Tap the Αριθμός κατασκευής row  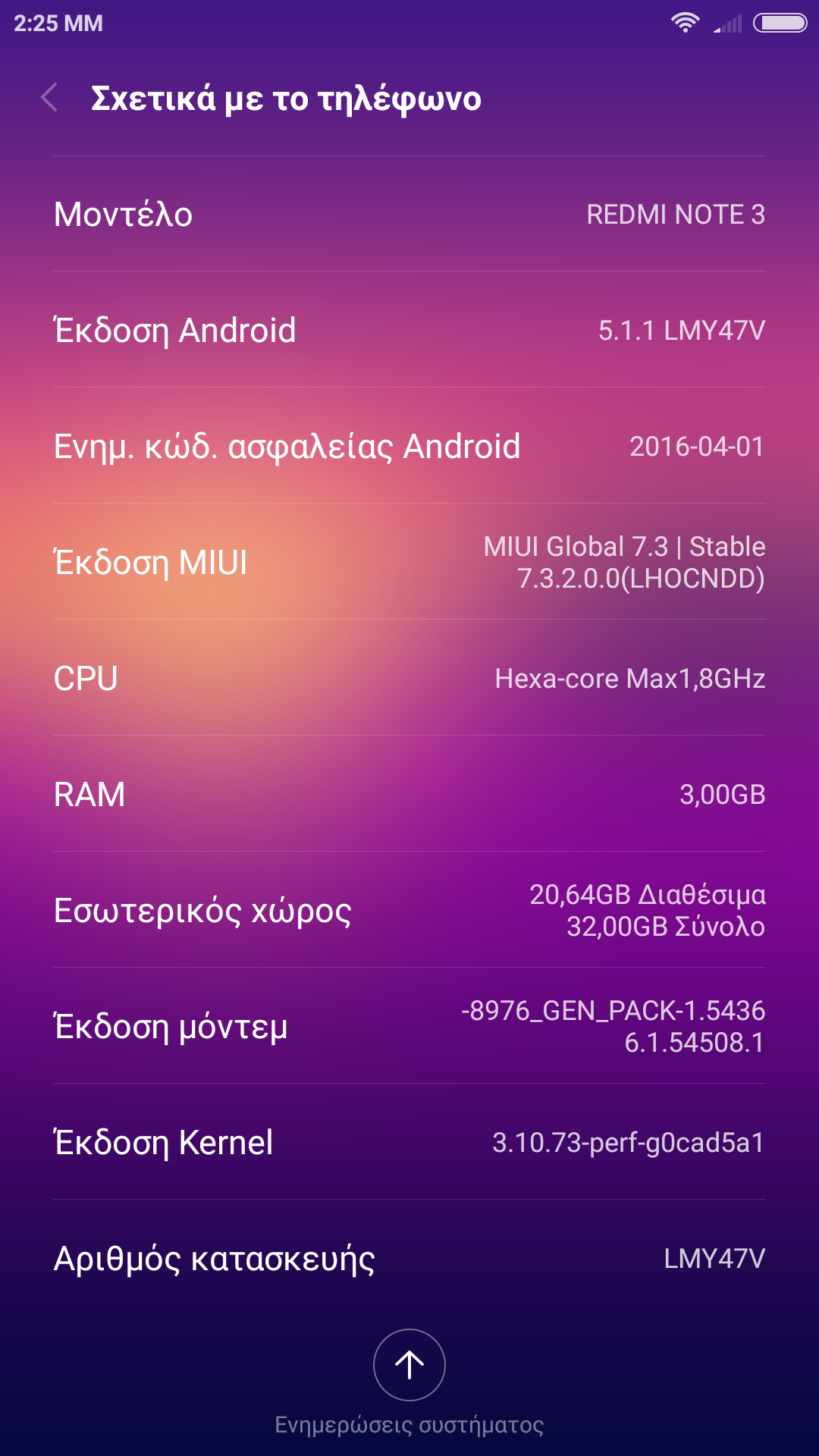[x=409, y=1258]
